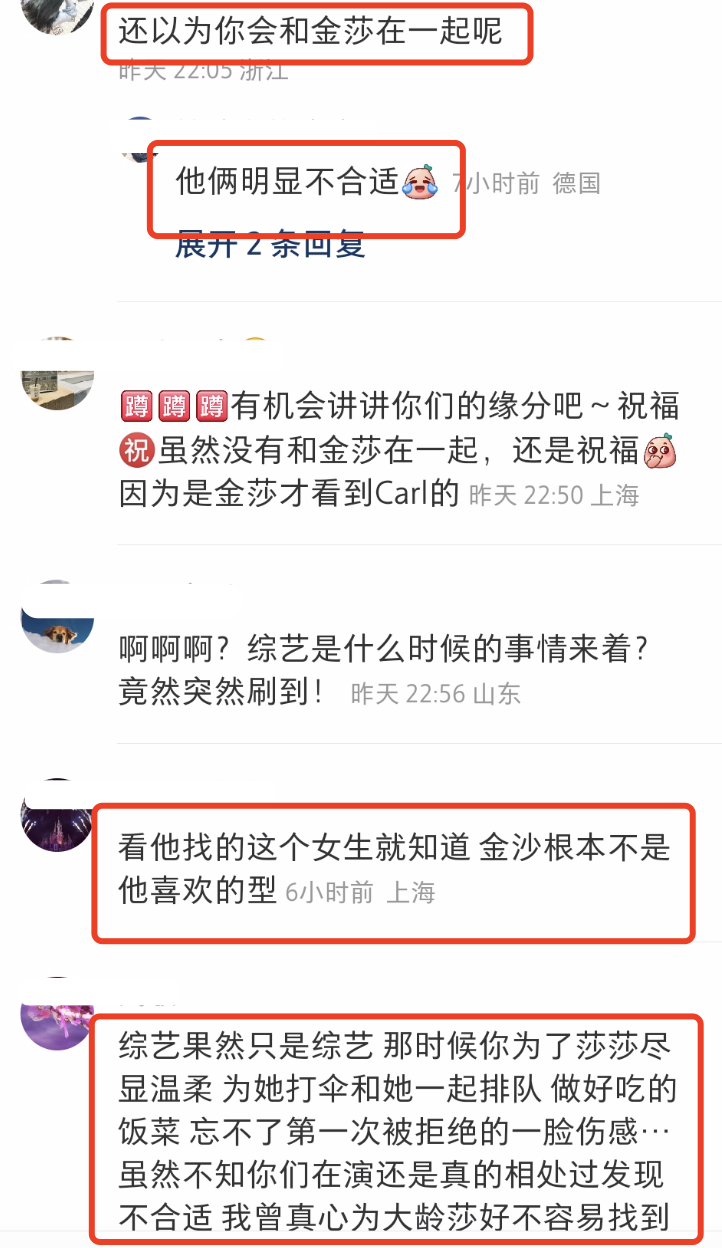722x1248 pixels.
Task: Expand the 2 hidden replies
Action: (270, 243)
